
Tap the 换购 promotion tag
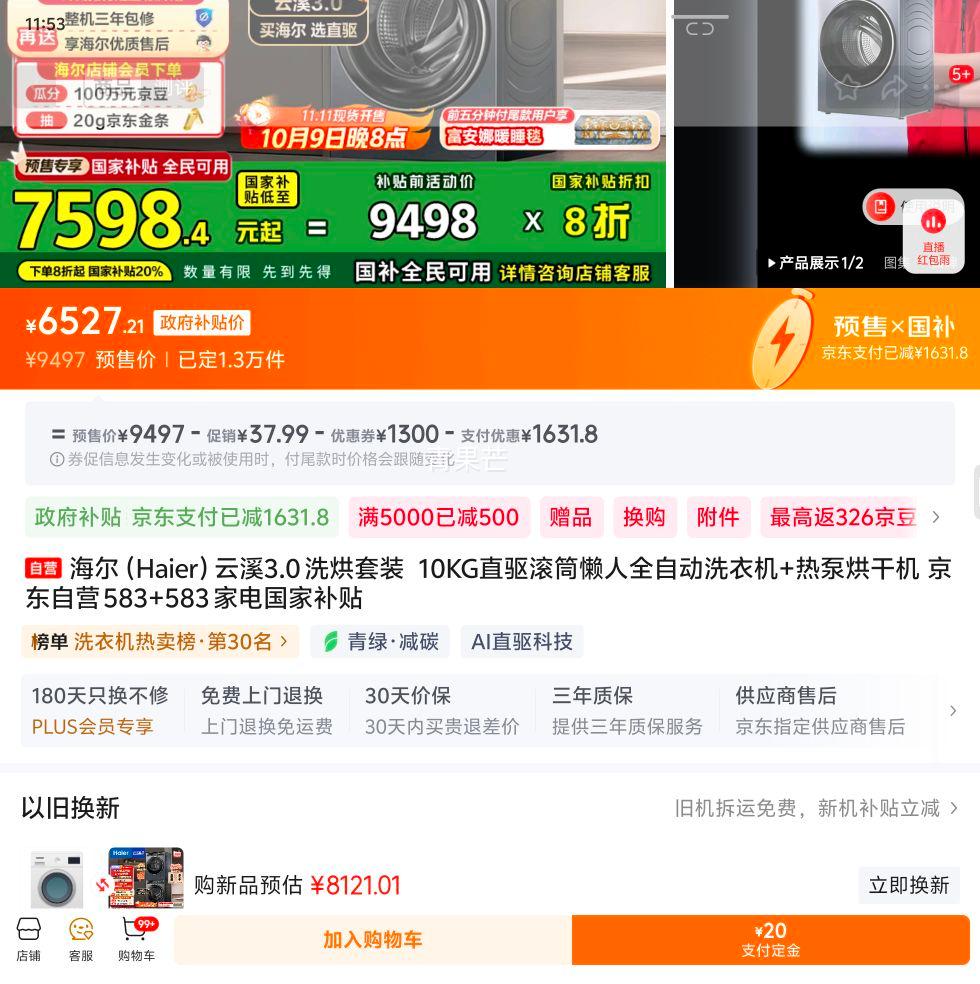coord(644,517)
